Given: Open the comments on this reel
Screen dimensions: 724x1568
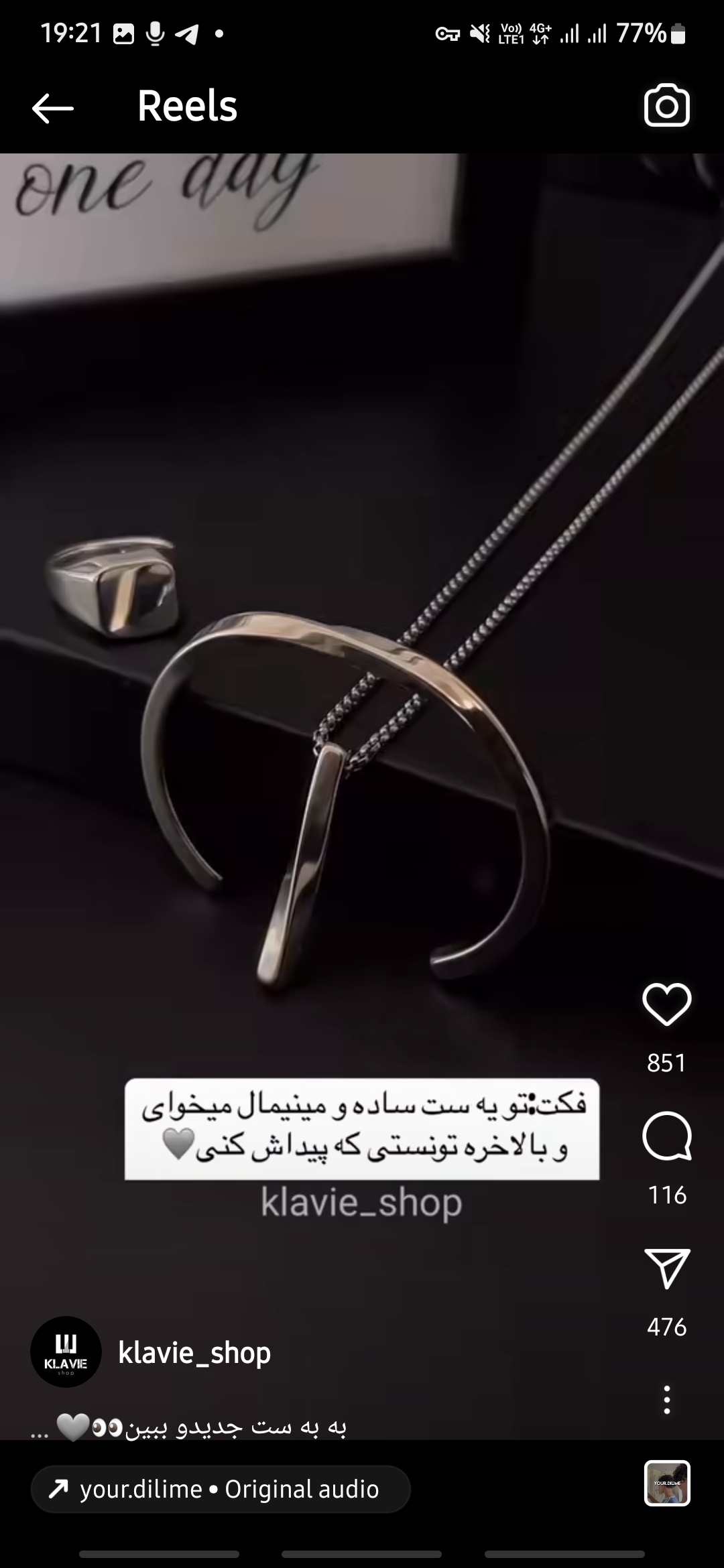Looking at the screenshot, I should pyautogui.click(x=666, y=1136).
